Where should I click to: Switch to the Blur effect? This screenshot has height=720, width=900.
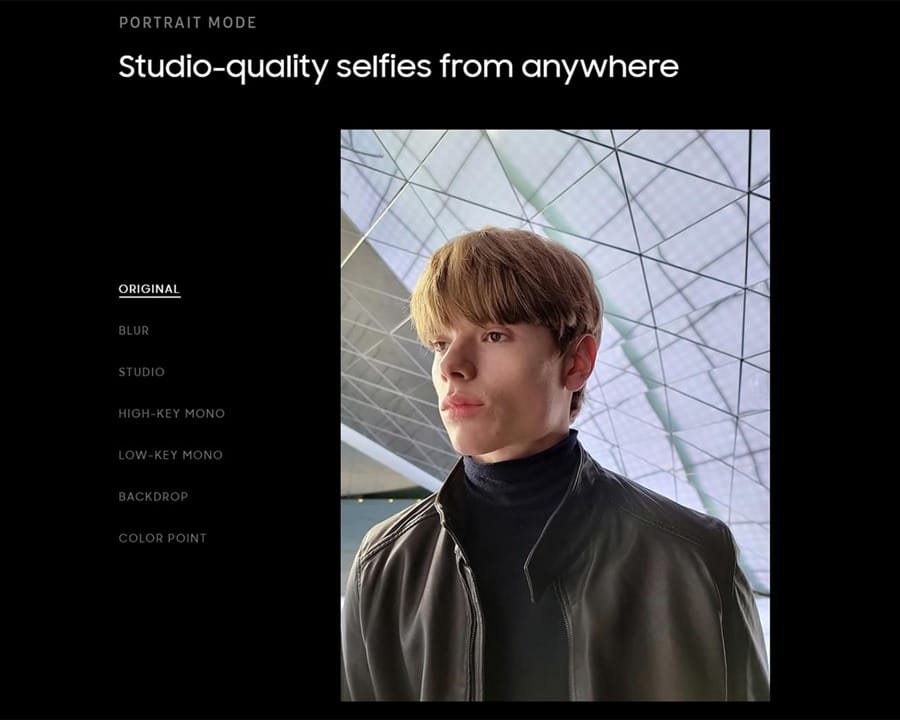(x=134, y=331)
